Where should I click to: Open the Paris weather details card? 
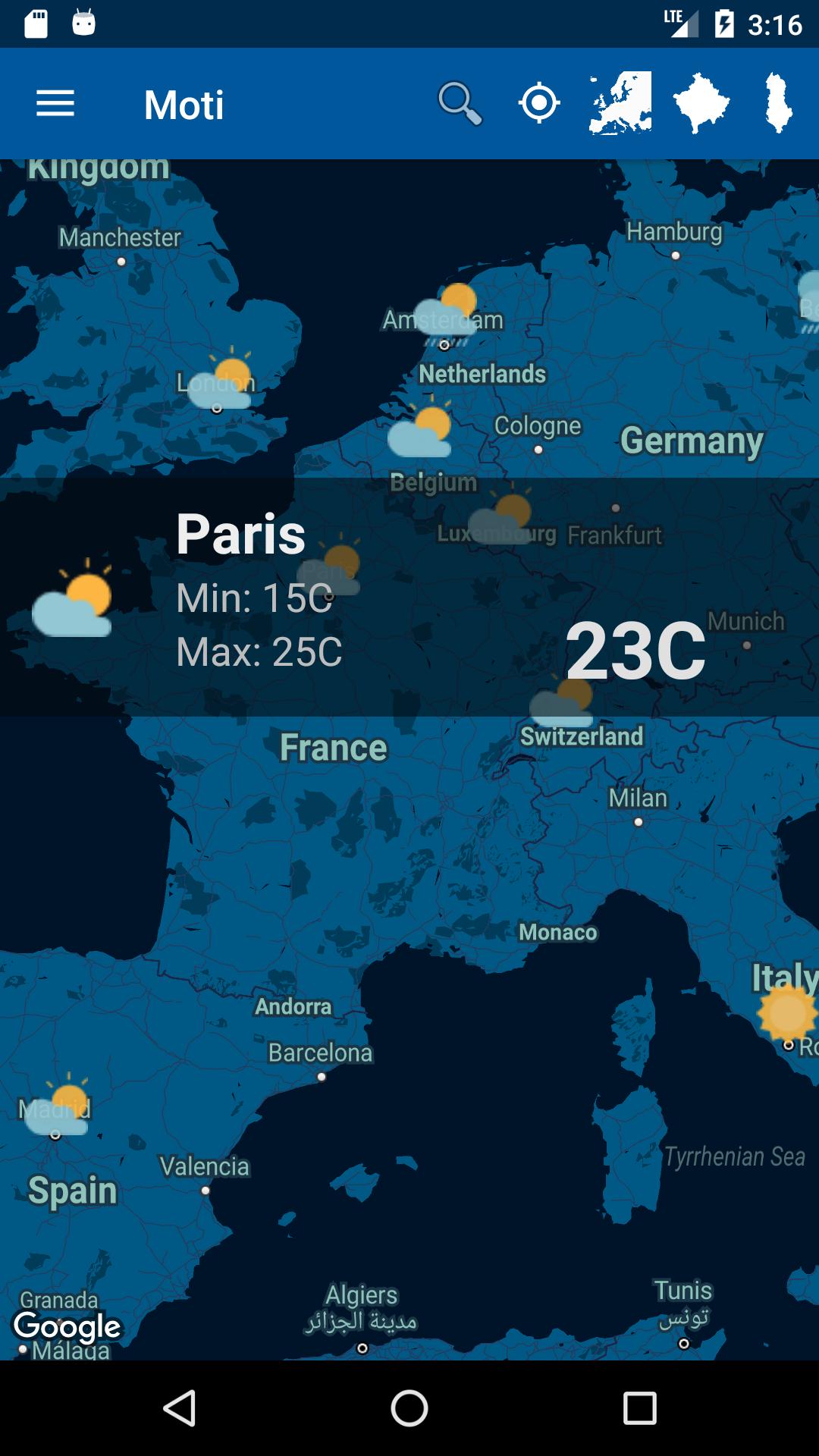[x=409, y=597]
